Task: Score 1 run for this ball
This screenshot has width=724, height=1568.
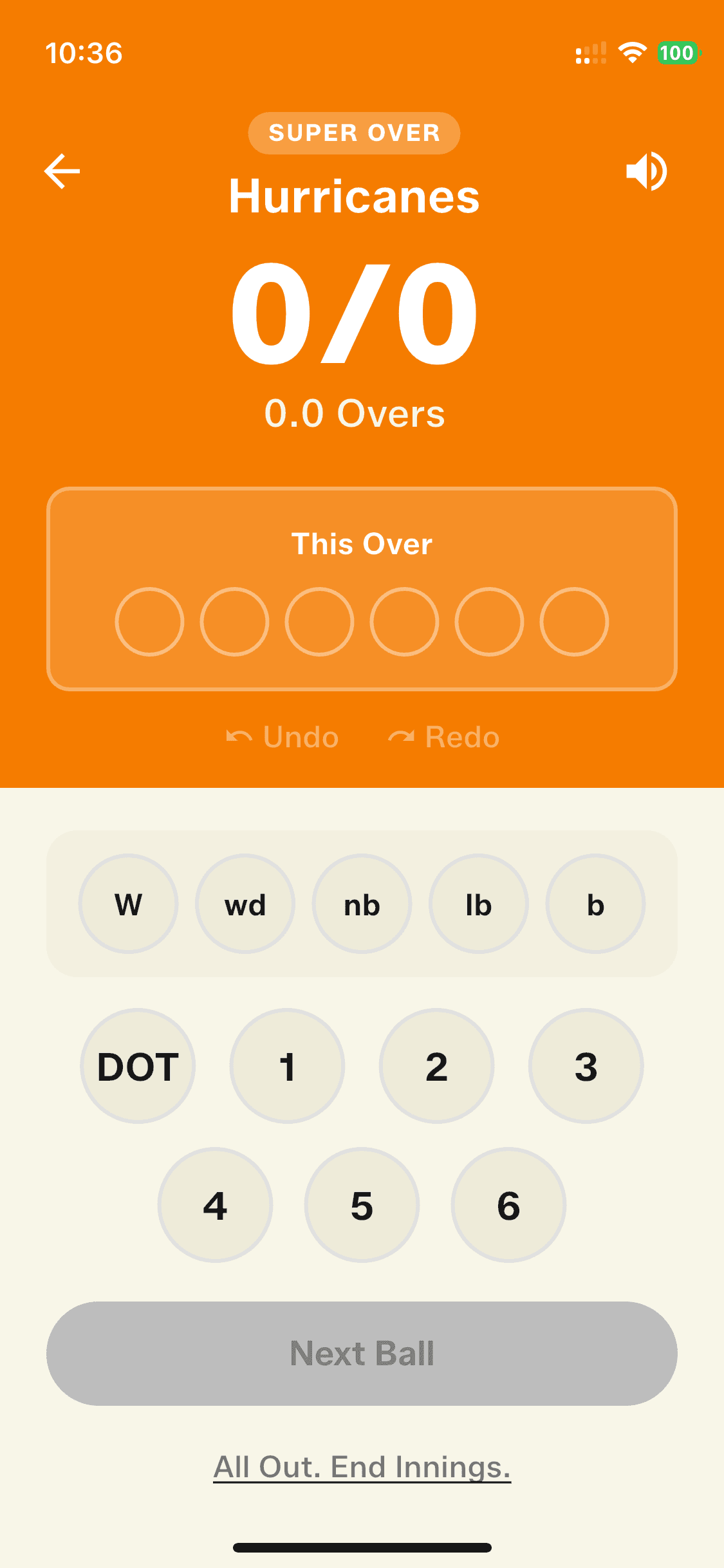Action: (x=287, y=1066)
